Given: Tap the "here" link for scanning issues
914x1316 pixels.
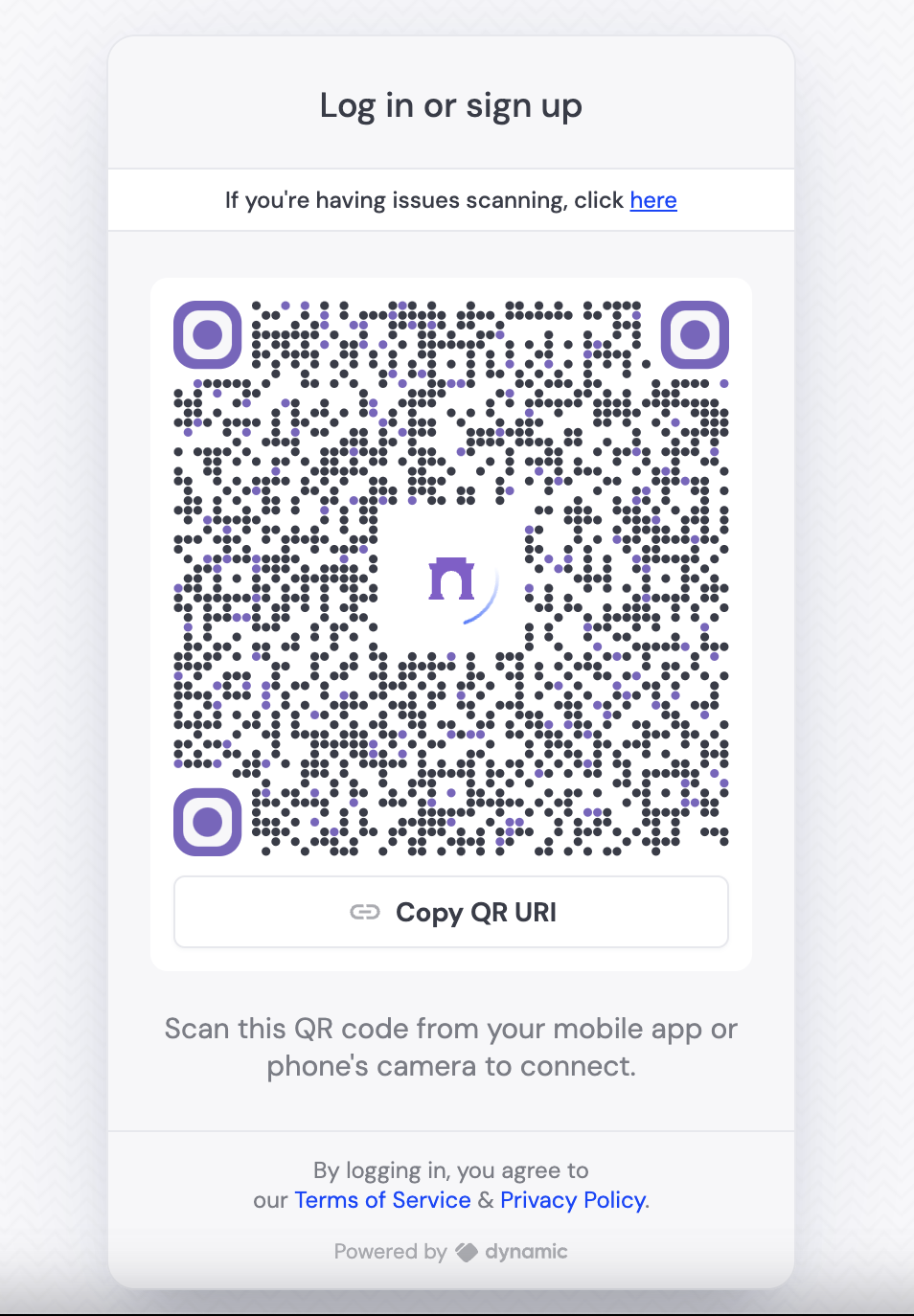Looking at the screenshot, I should click(x=653, y=200).
